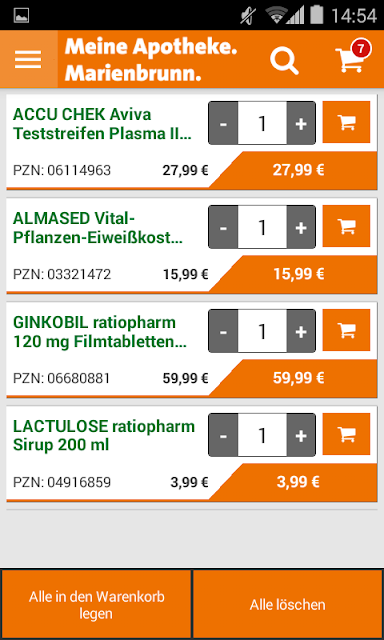Screen dimensions: 384x640
Task: Increase quantity of ACCU CHEK Aviva Teststreifen
Action: 301,123
